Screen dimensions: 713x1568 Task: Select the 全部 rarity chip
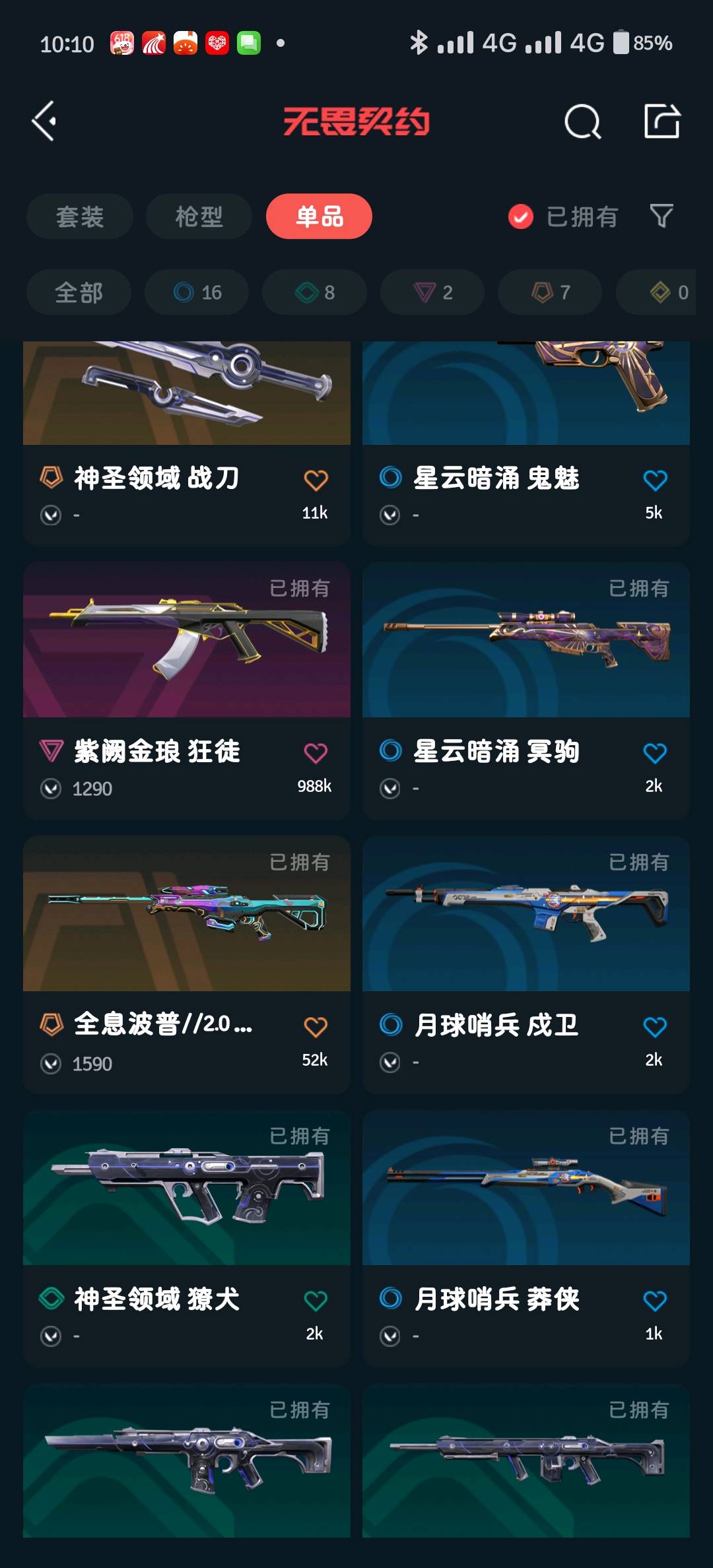79,292
